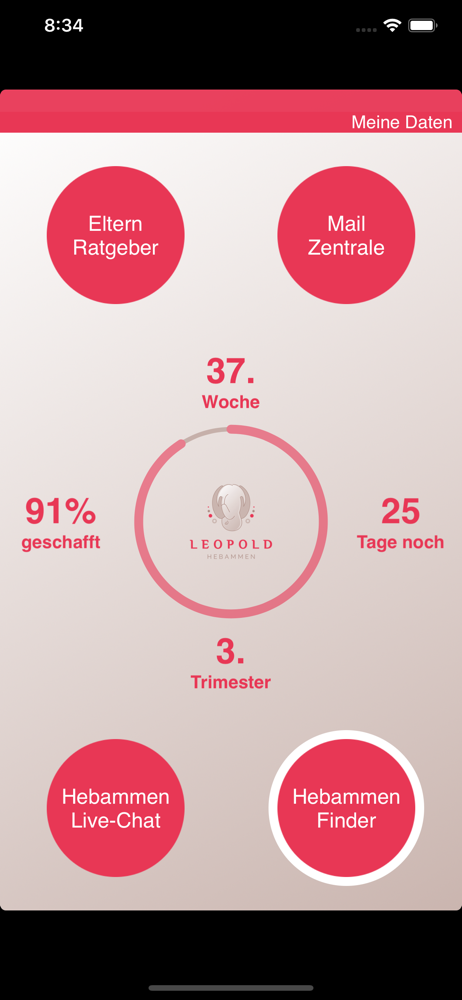Launch the Hebammen Finder
The height and width of the screenshot is (1000, 462).
click(x=346, y=808)
